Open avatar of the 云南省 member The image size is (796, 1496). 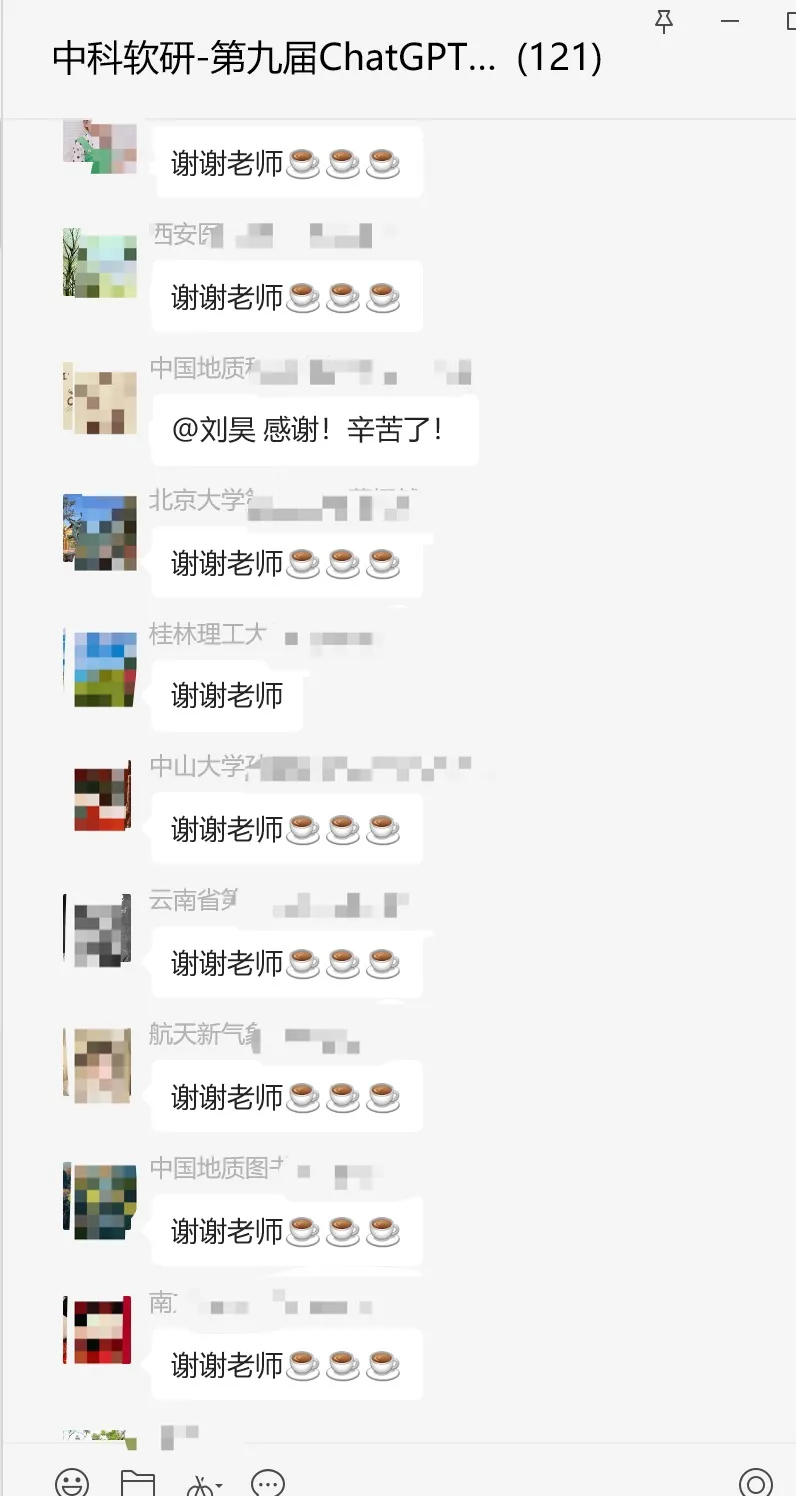point(99,930)
